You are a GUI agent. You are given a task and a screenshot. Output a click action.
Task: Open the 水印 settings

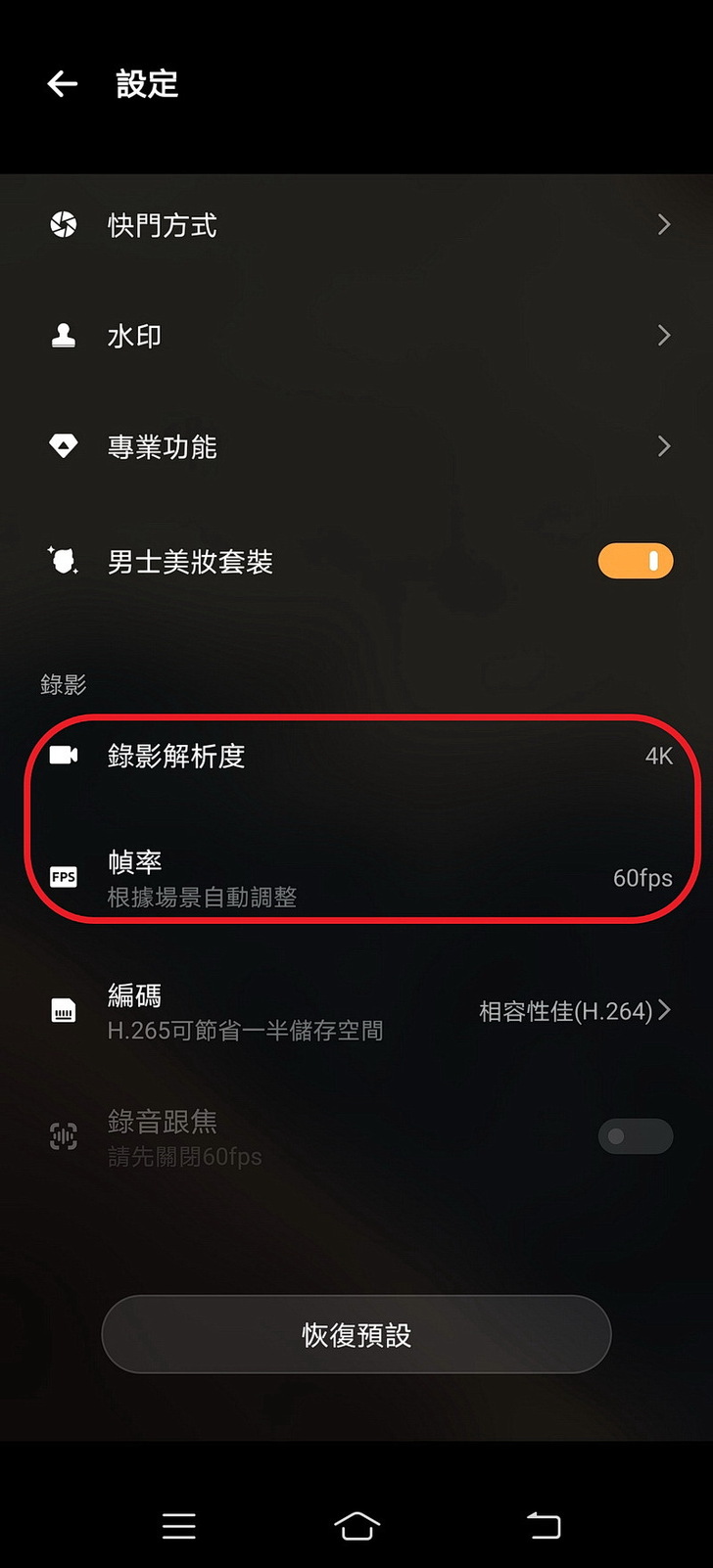click(356, 337)
